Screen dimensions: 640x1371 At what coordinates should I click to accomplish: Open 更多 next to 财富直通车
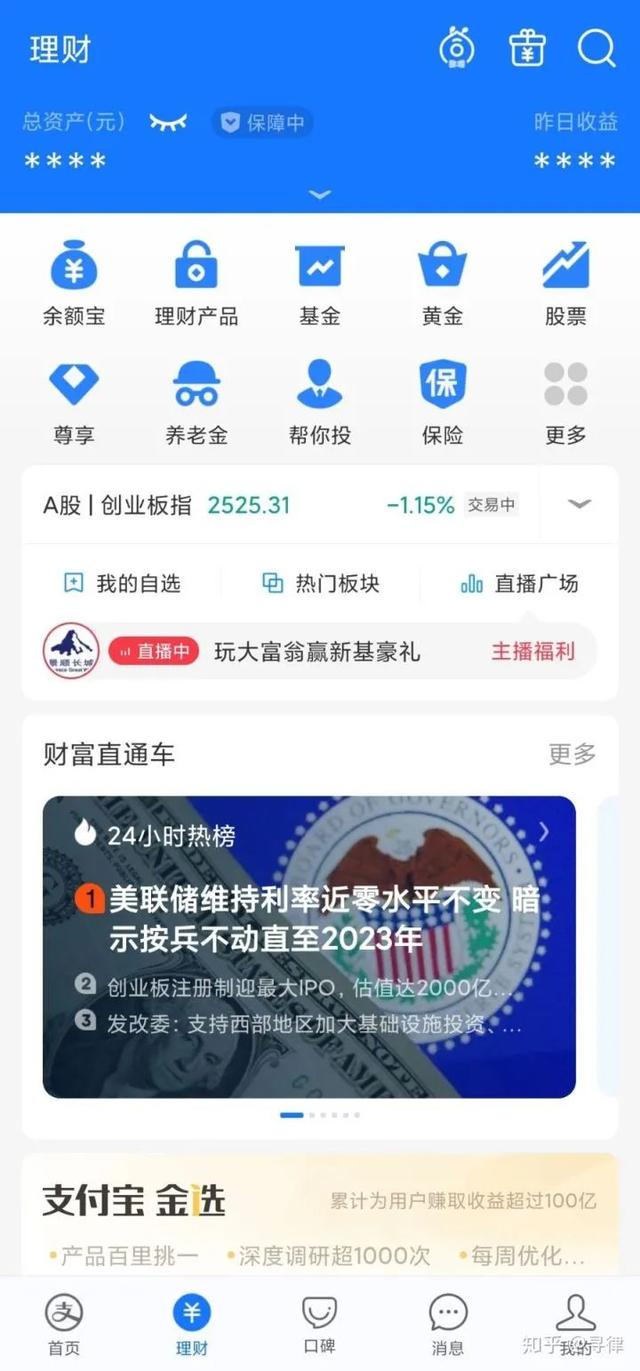coord(572,754)
